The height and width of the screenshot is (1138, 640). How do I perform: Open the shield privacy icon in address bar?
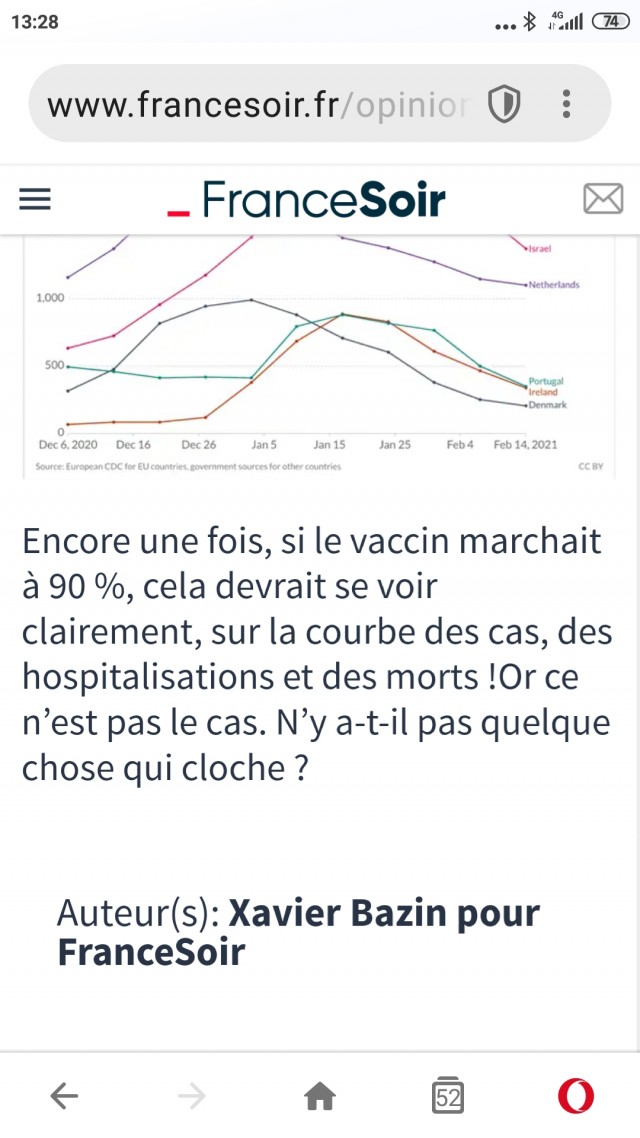[504, 105]
